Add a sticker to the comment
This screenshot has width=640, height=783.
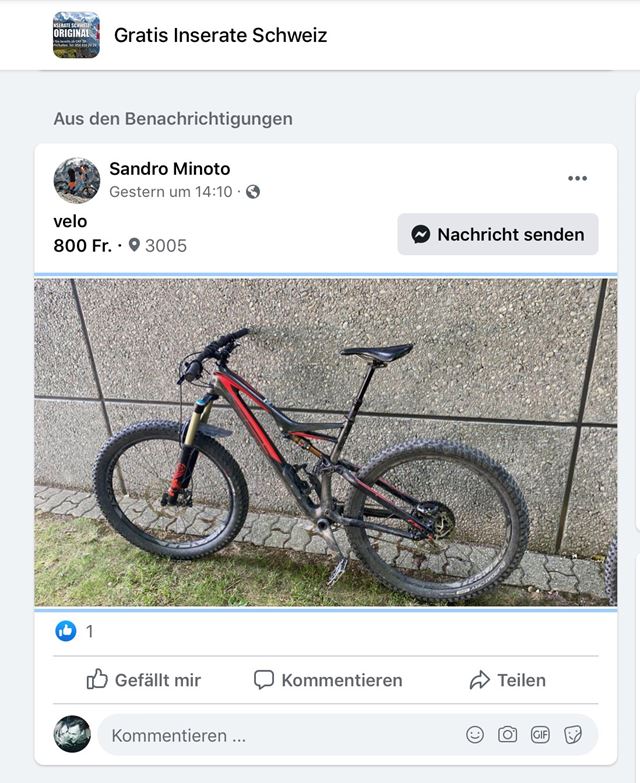573,735
